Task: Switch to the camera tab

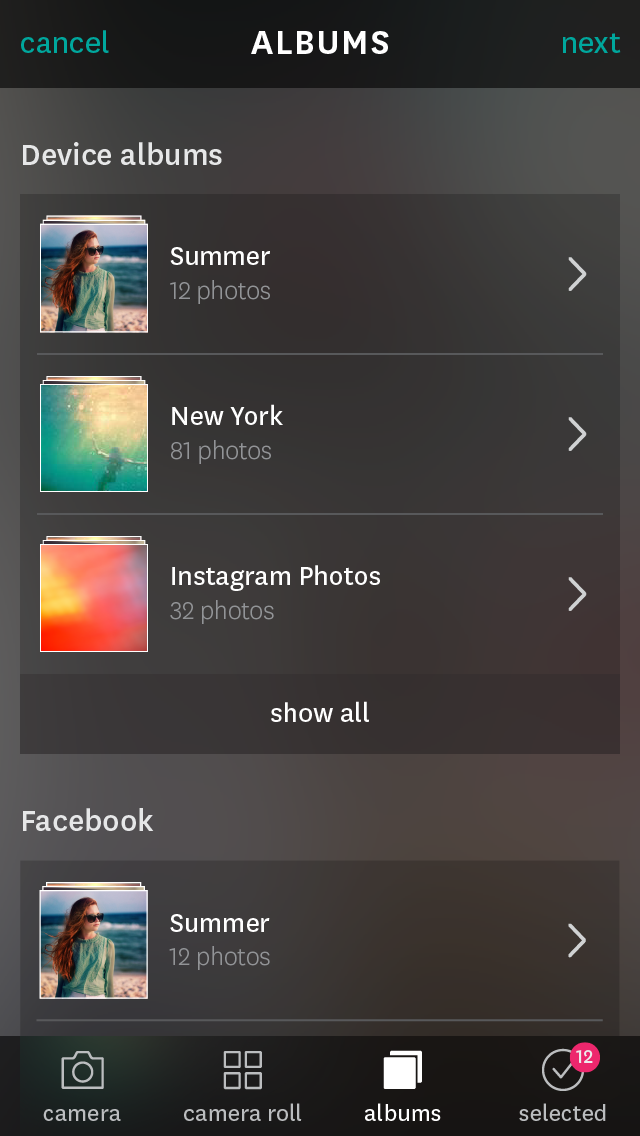Action: pyautogui.click(x=82, y=1087)
